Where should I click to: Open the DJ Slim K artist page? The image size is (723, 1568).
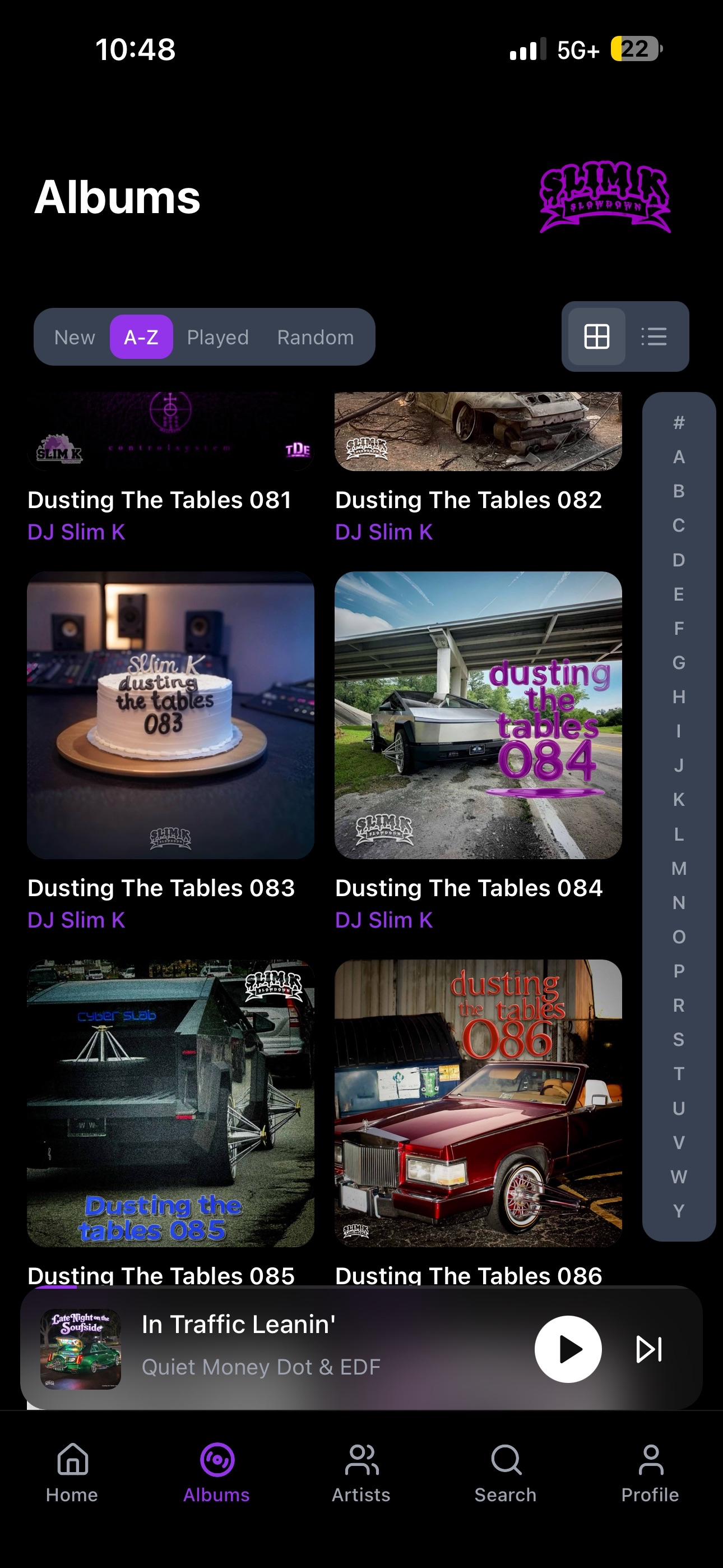coord(76,532)
